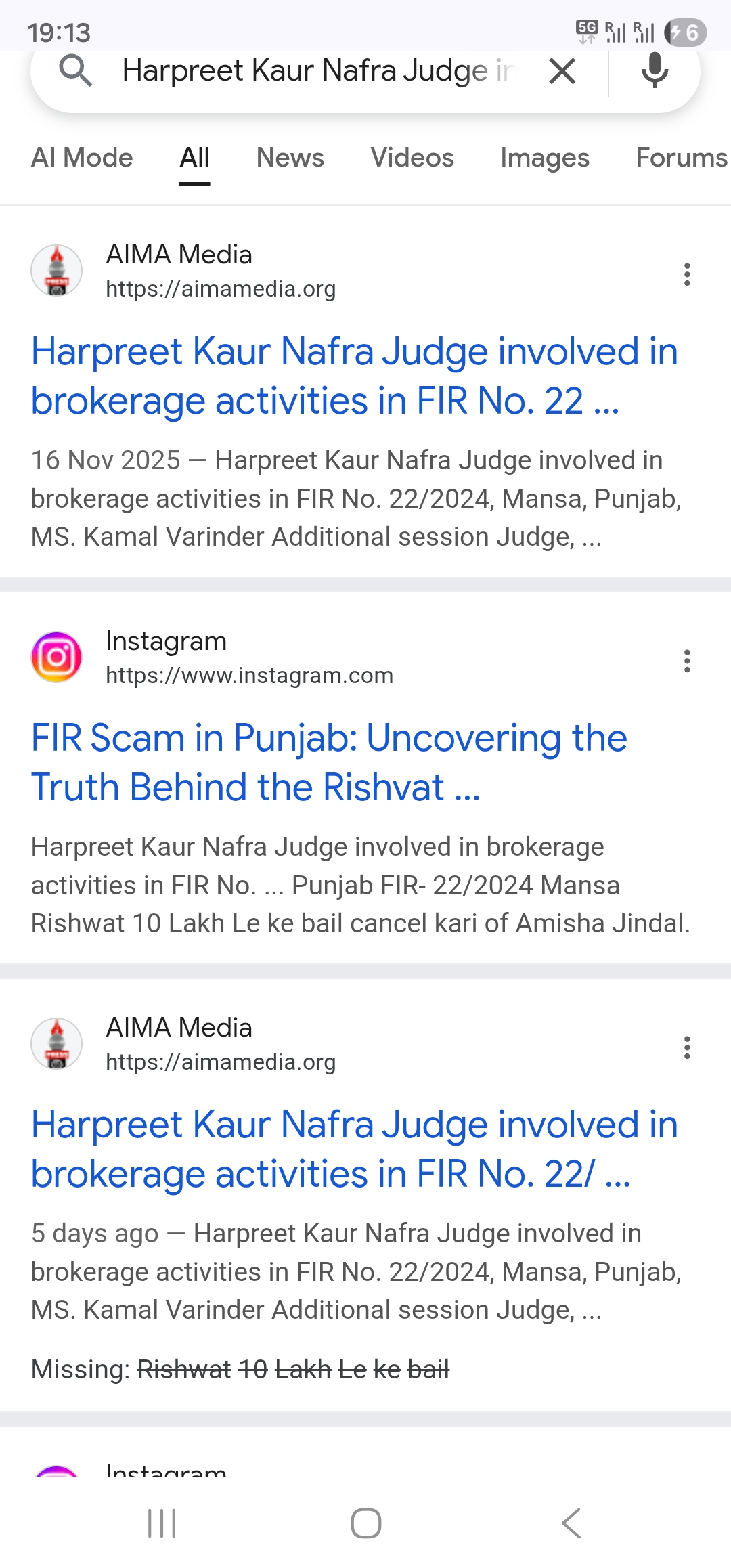Open the 16 Nov 2025 AIMA Media result

pos(354,376)
